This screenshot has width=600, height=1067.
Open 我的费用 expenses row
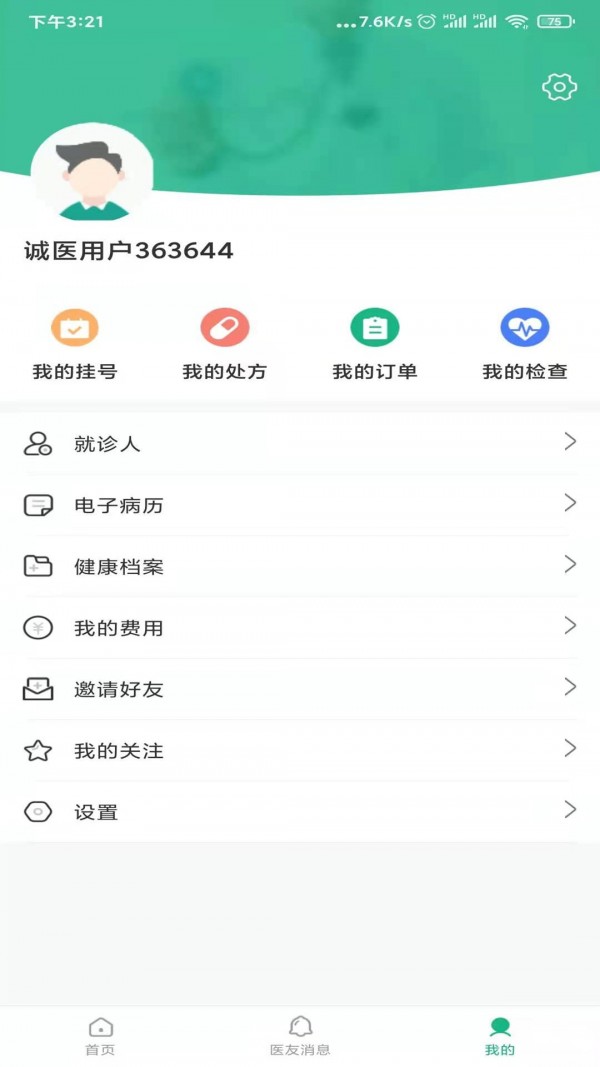click(x=300, y=628)
